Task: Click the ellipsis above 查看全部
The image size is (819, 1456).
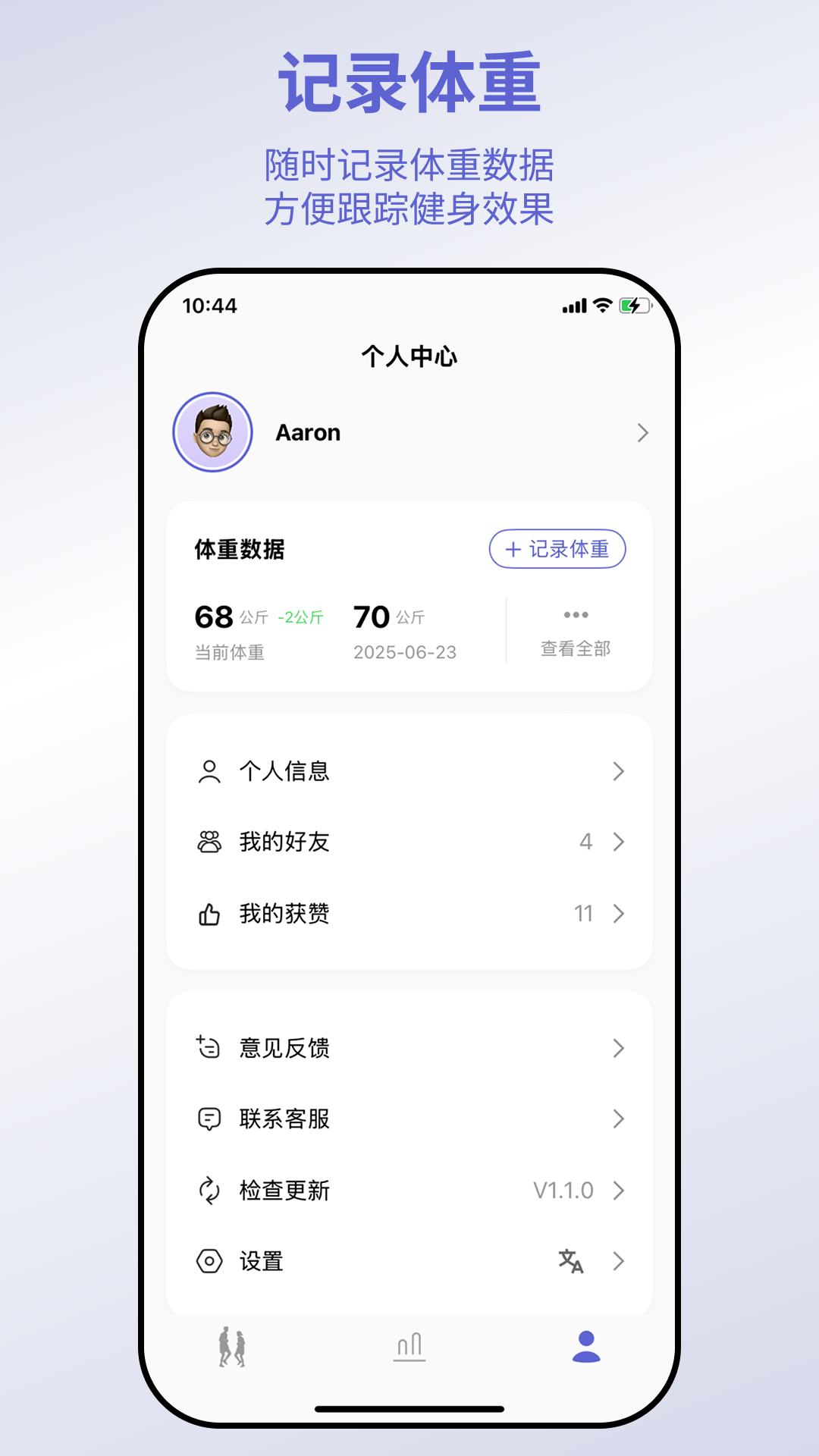Action: click(x=575, y=614)
